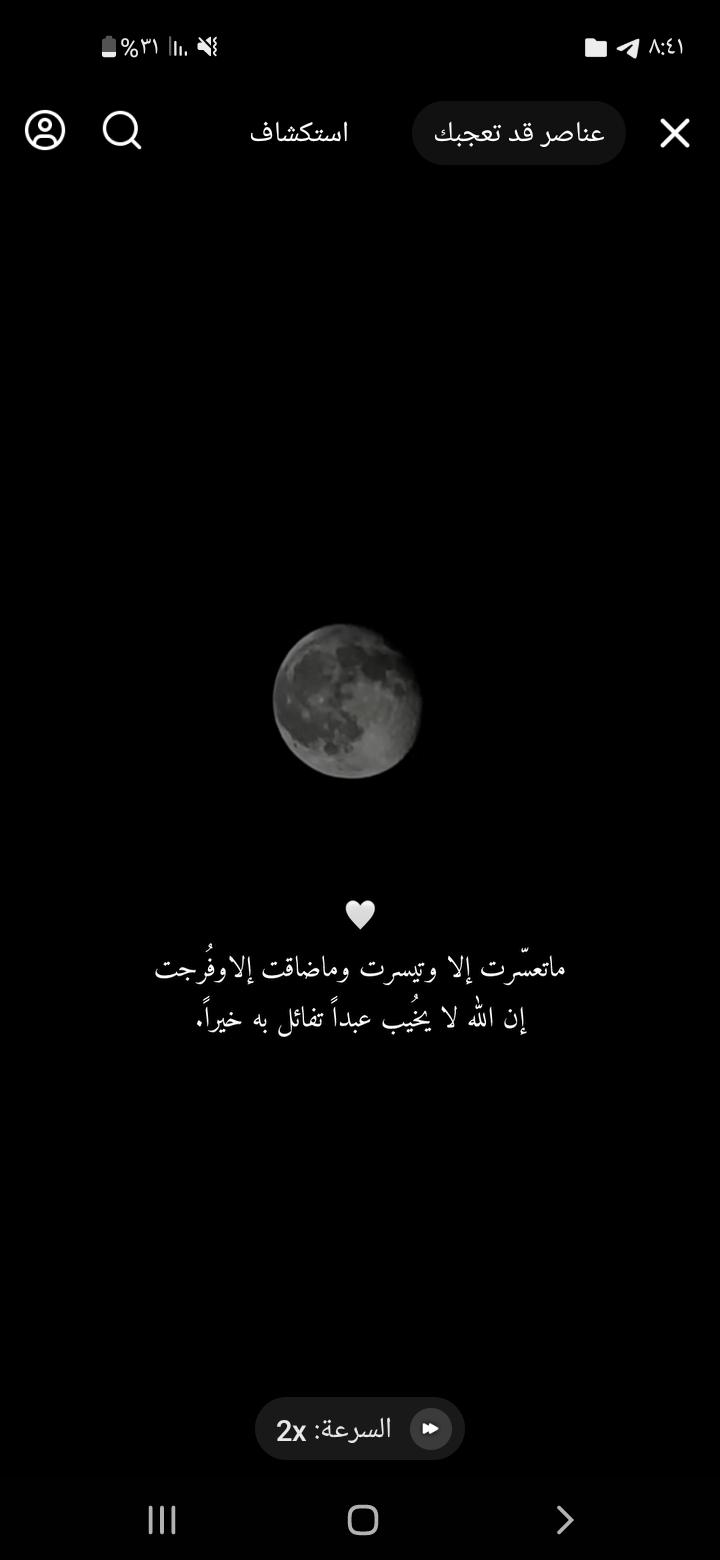The width and height of the screenshot is (720, 1560).
Task: Switch to the استكشاف tab
Action: pos(299,133)
